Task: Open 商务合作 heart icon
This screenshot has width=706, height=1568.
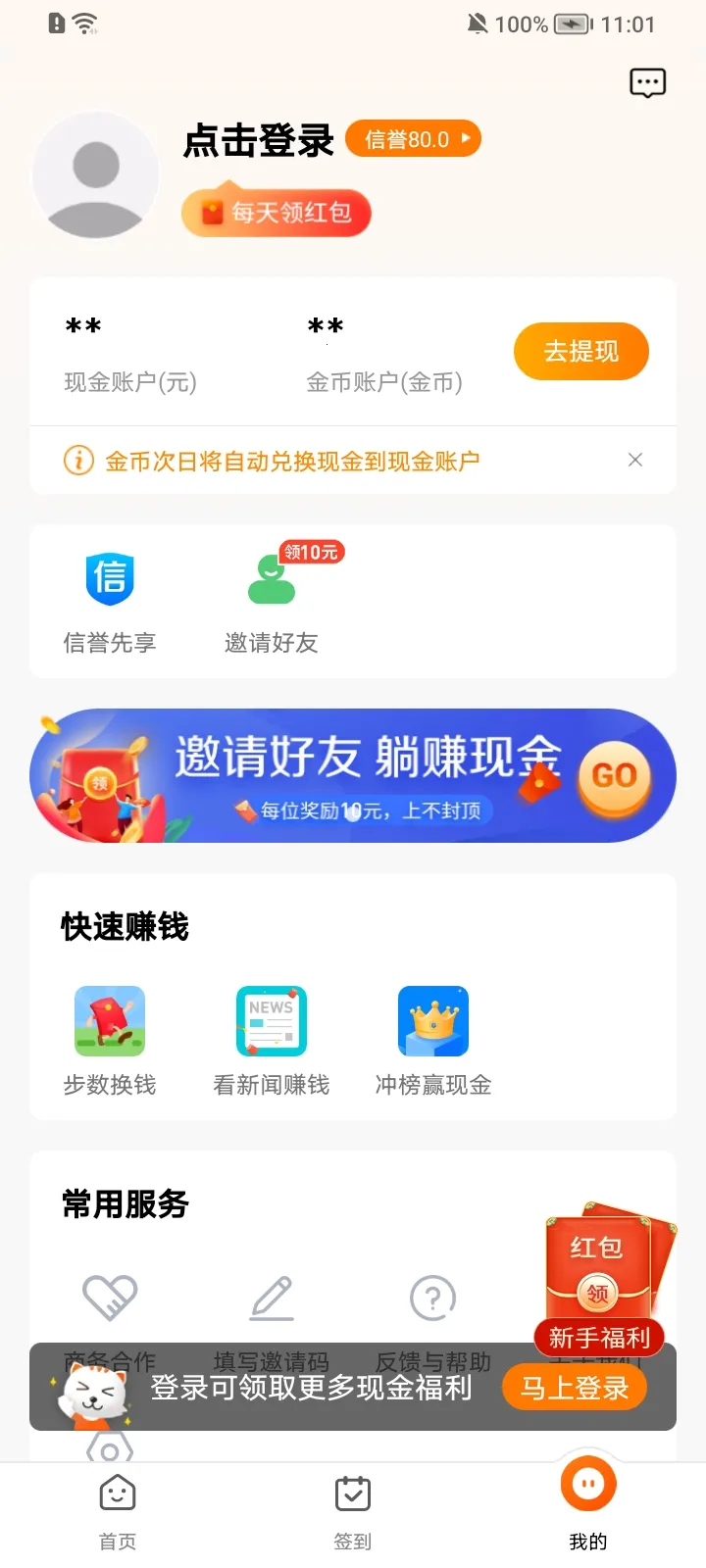Action: coord(111,1297)
